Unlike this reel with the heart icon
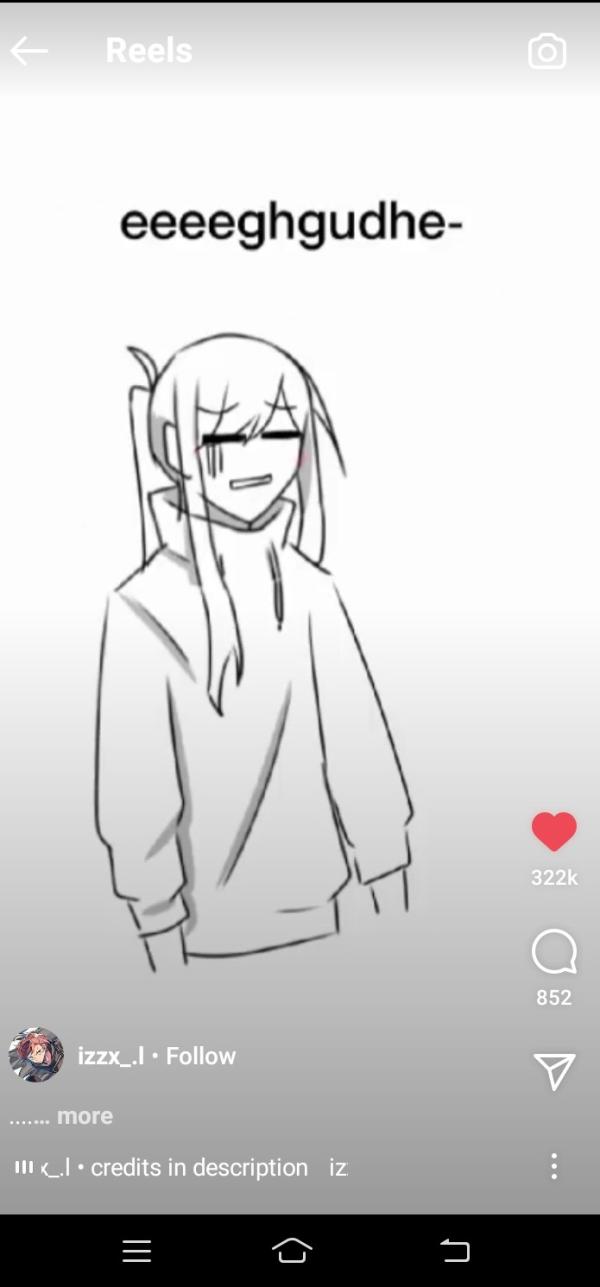 (554, 832)
